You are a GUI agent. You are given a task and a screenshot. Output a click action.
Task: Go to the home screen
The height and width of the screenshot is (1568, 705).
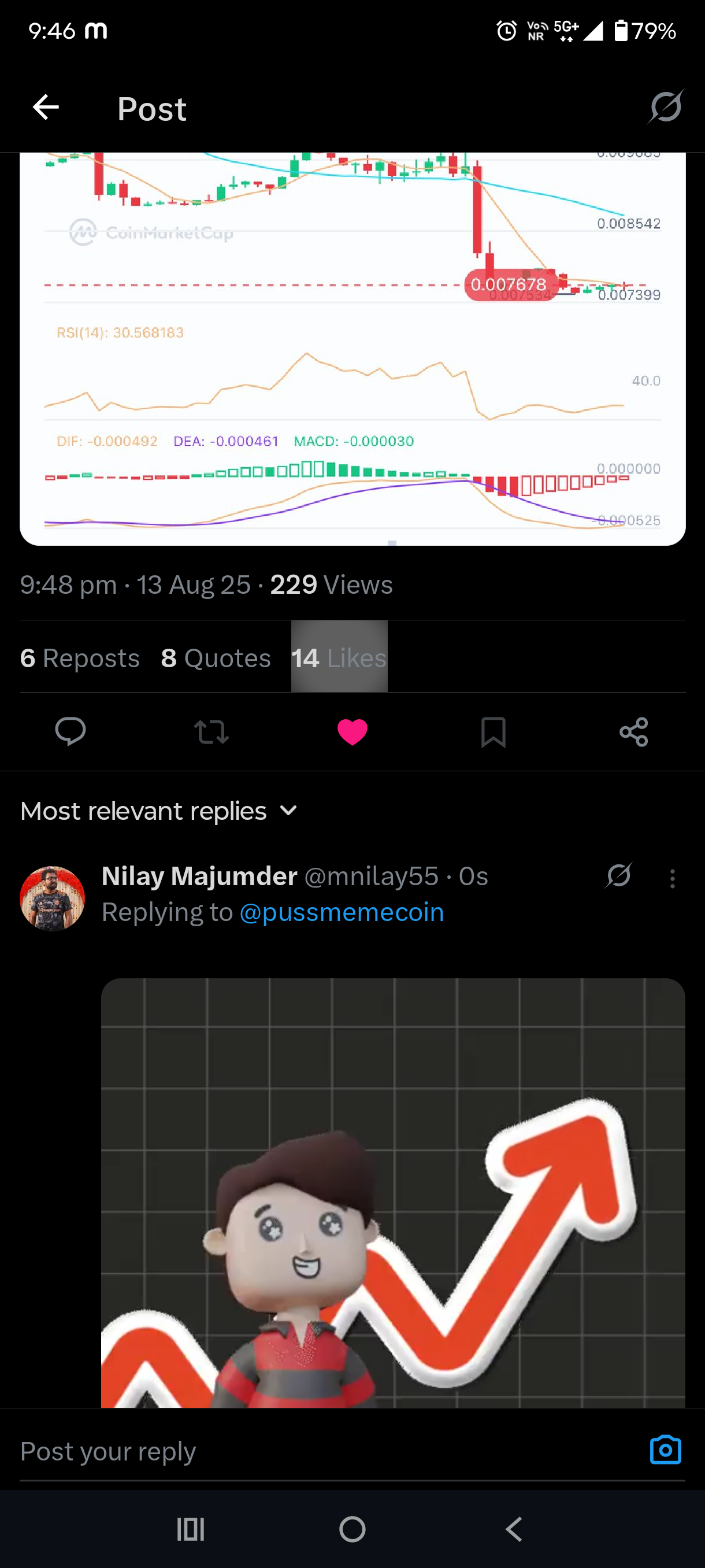coord(352,1529)
